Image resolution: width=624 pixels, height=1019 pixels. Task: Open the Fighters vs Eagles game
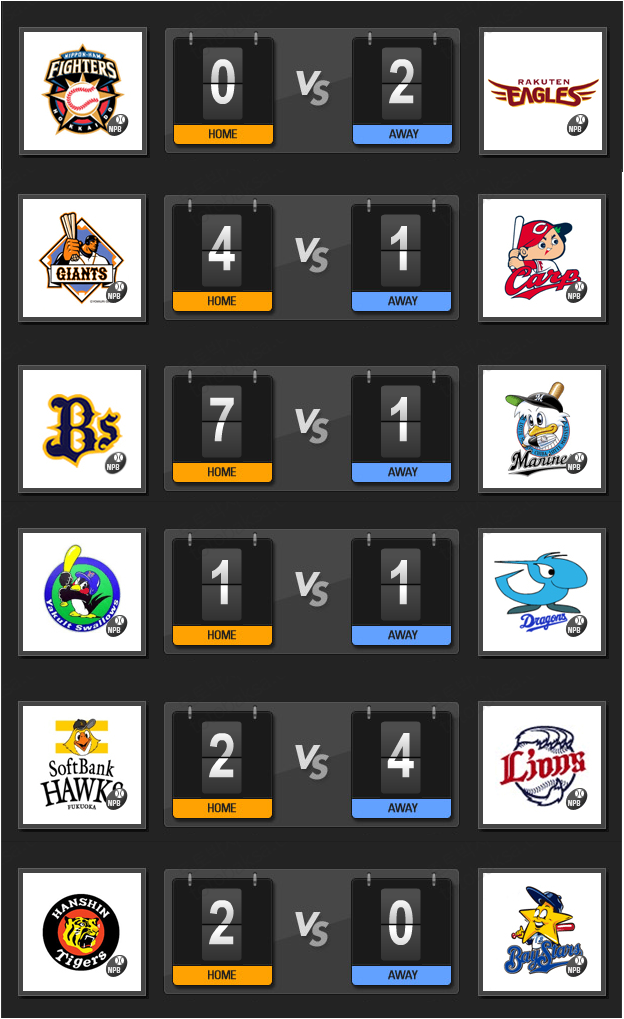pyautogui.click(x=312, y=91)
